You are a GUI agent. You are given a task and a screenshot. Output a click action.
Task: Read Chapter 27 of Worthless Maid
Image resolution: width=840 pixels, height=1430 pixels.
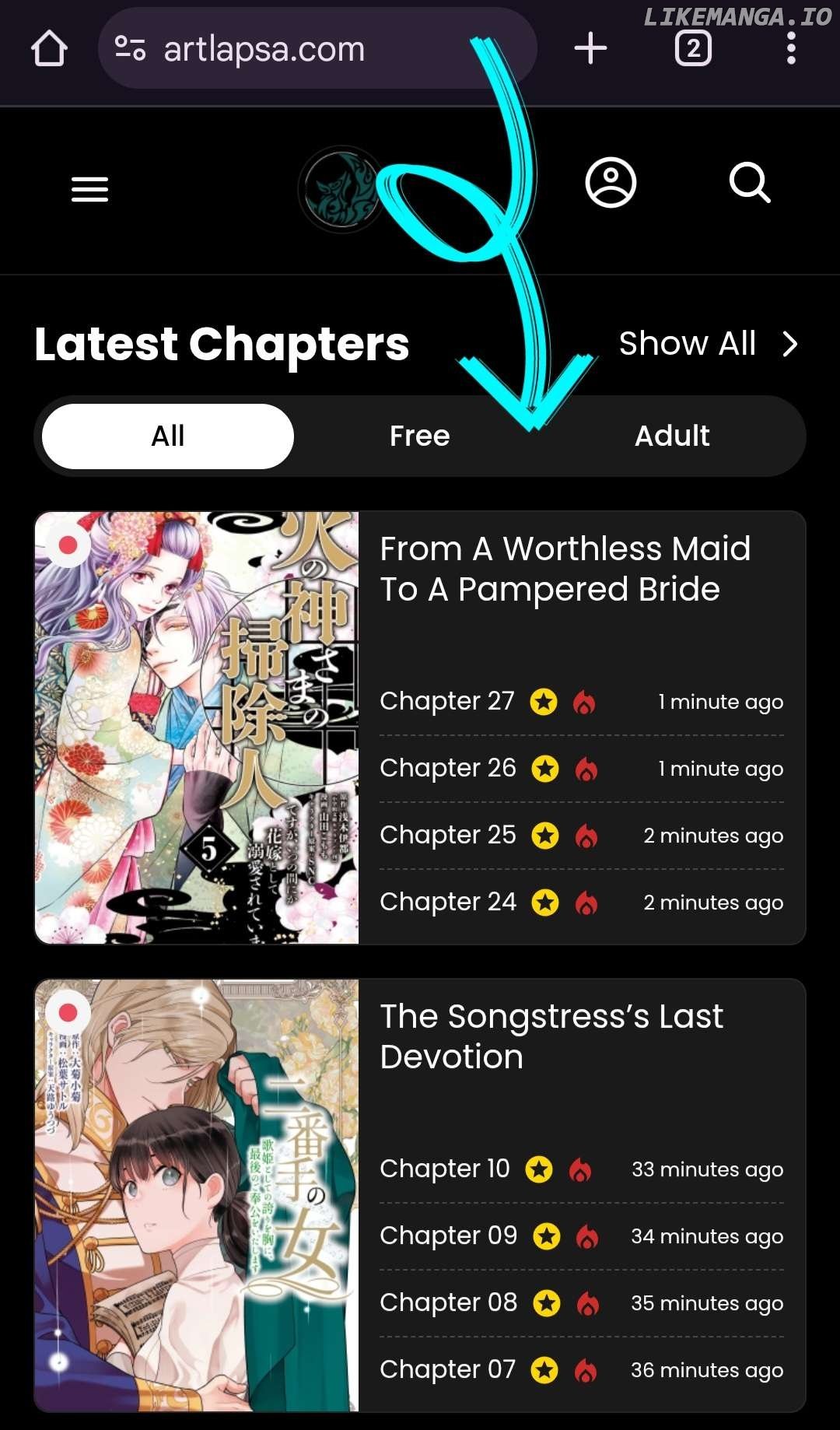pos(447,701)
